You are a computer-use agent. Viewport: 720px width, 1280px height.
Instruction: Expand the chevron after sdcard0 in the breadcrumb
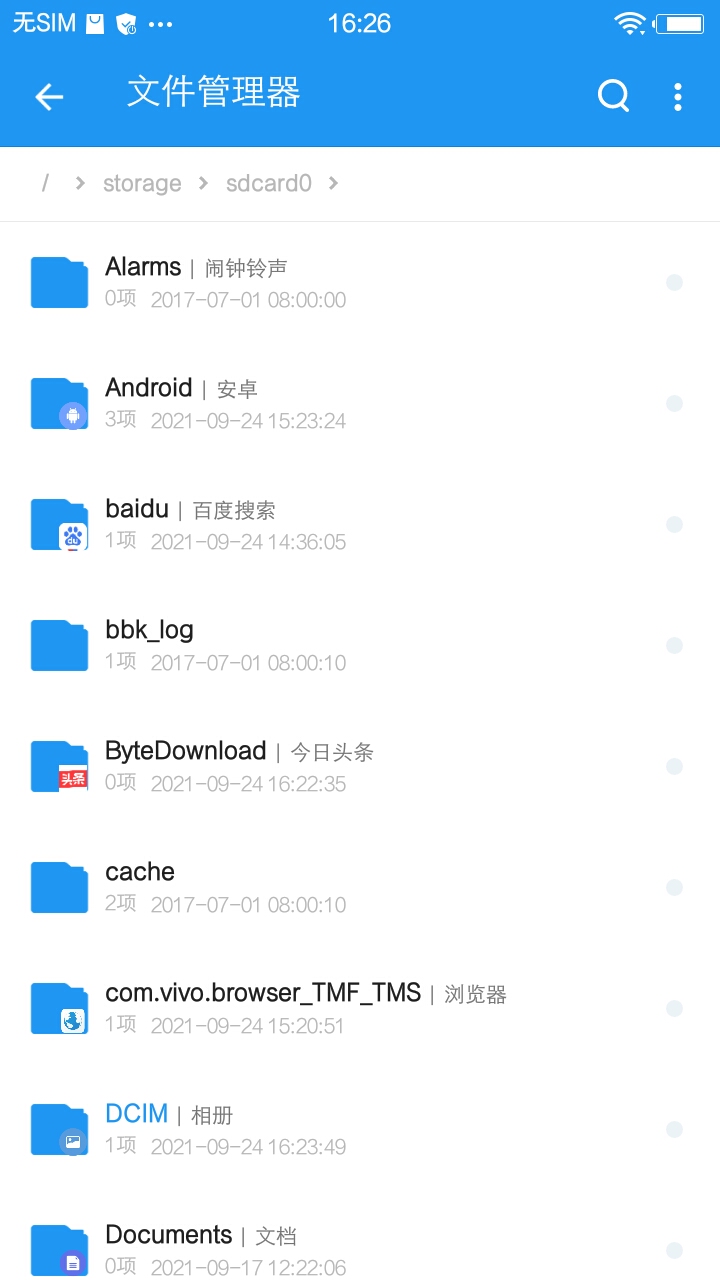[x=334, y=183]
